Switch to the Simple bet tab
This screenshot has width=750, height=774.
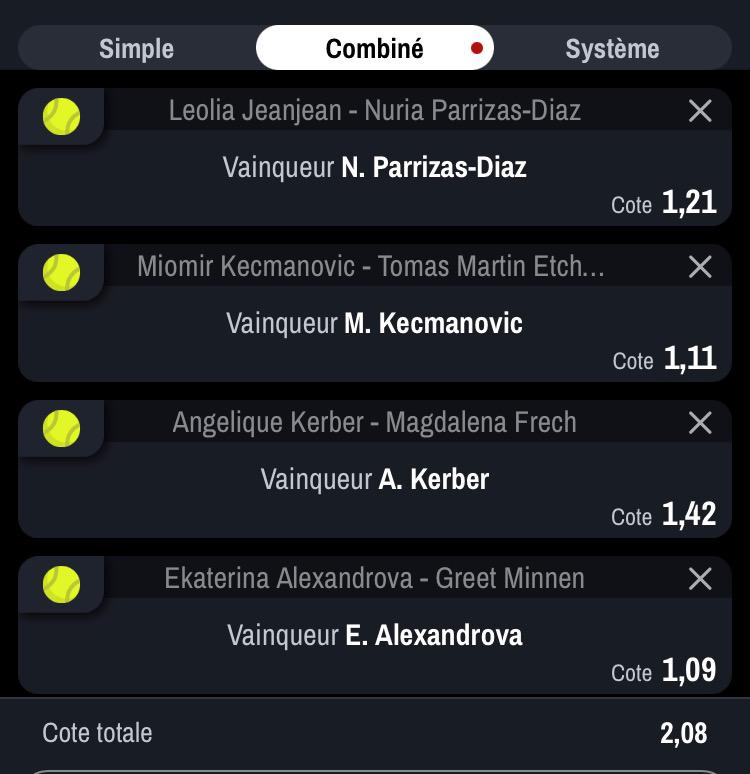(x=137, y=48)
